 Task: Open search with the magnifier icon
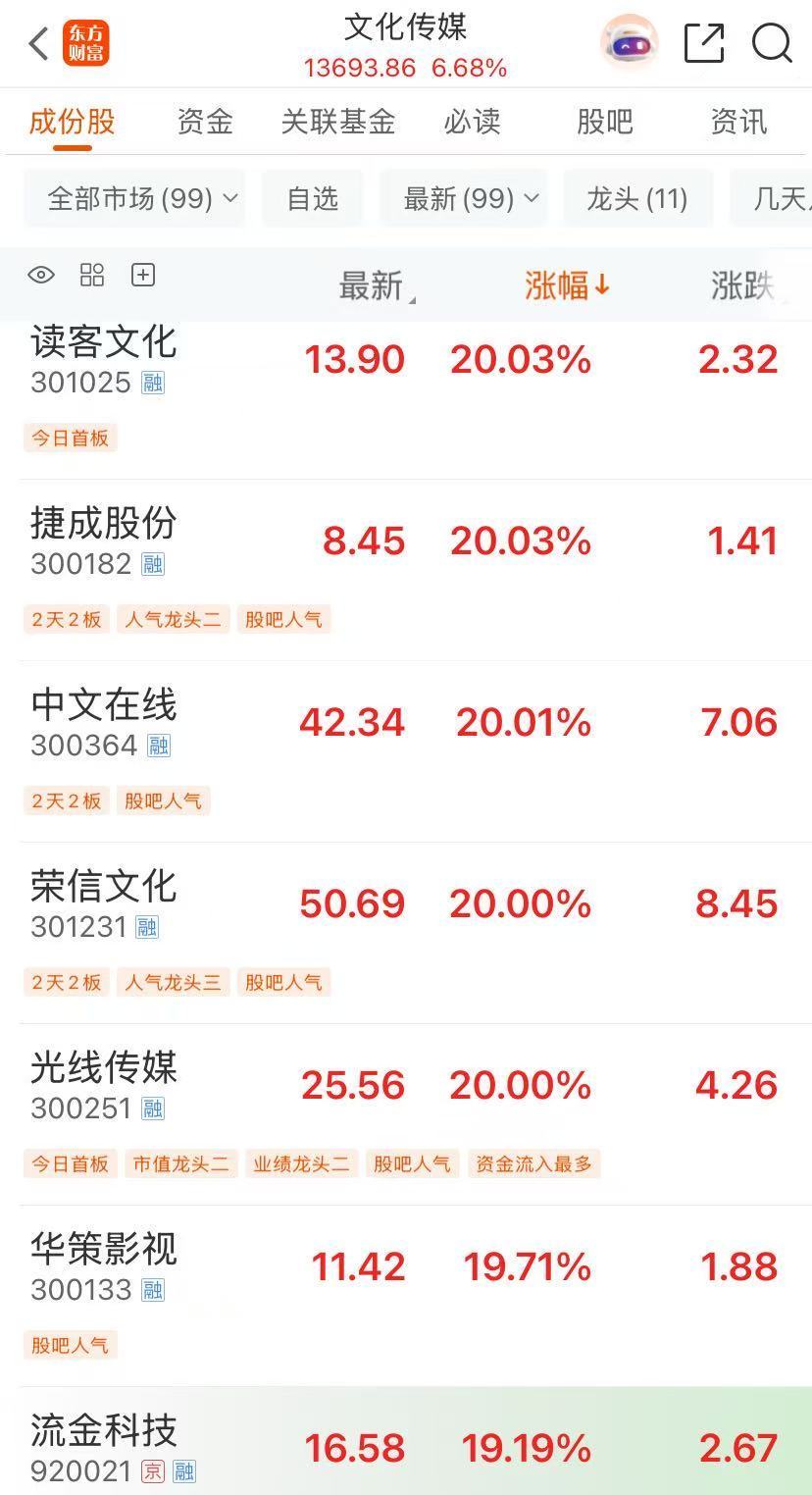(772, 43)
